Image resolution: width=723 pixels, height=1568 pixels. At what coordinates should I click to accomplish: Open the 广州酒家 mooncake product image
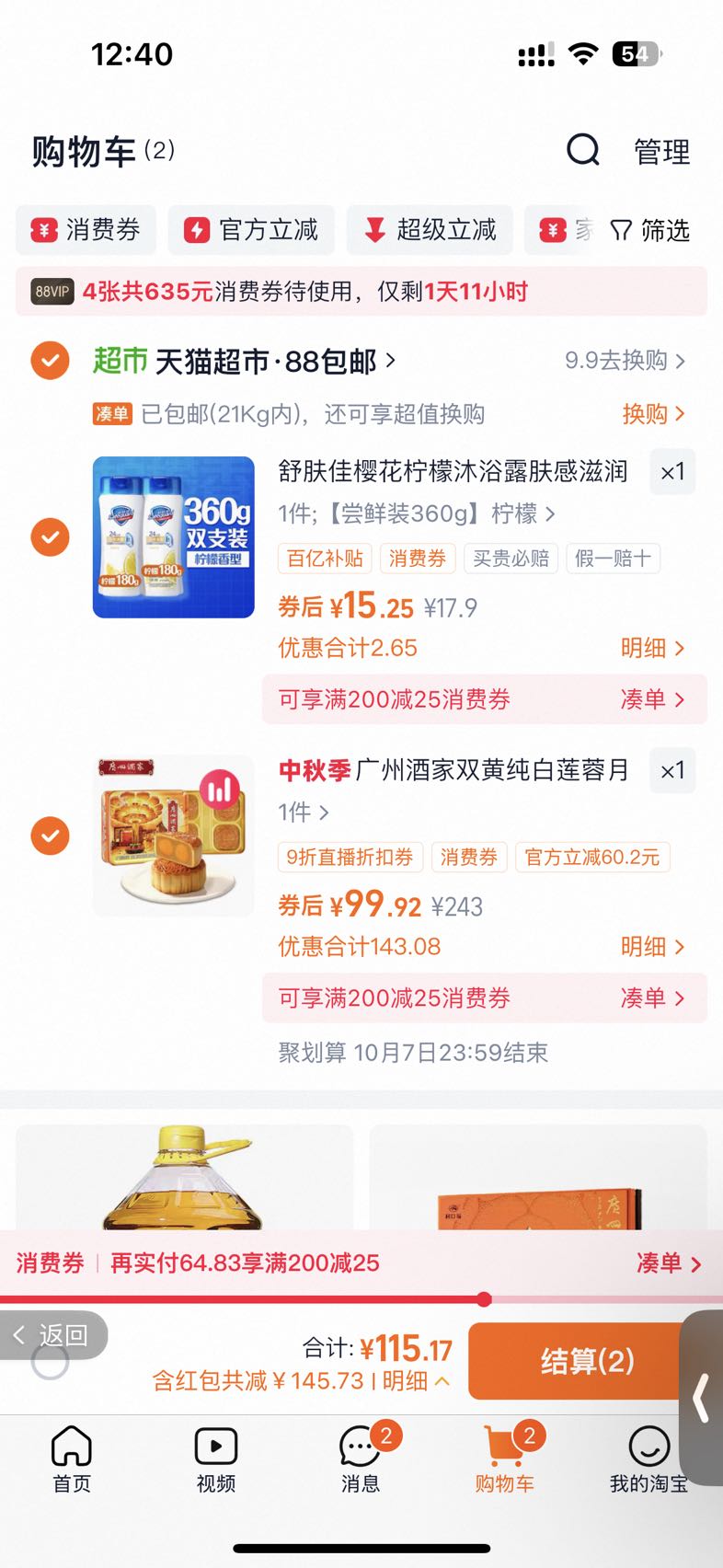tap(174, 836)
